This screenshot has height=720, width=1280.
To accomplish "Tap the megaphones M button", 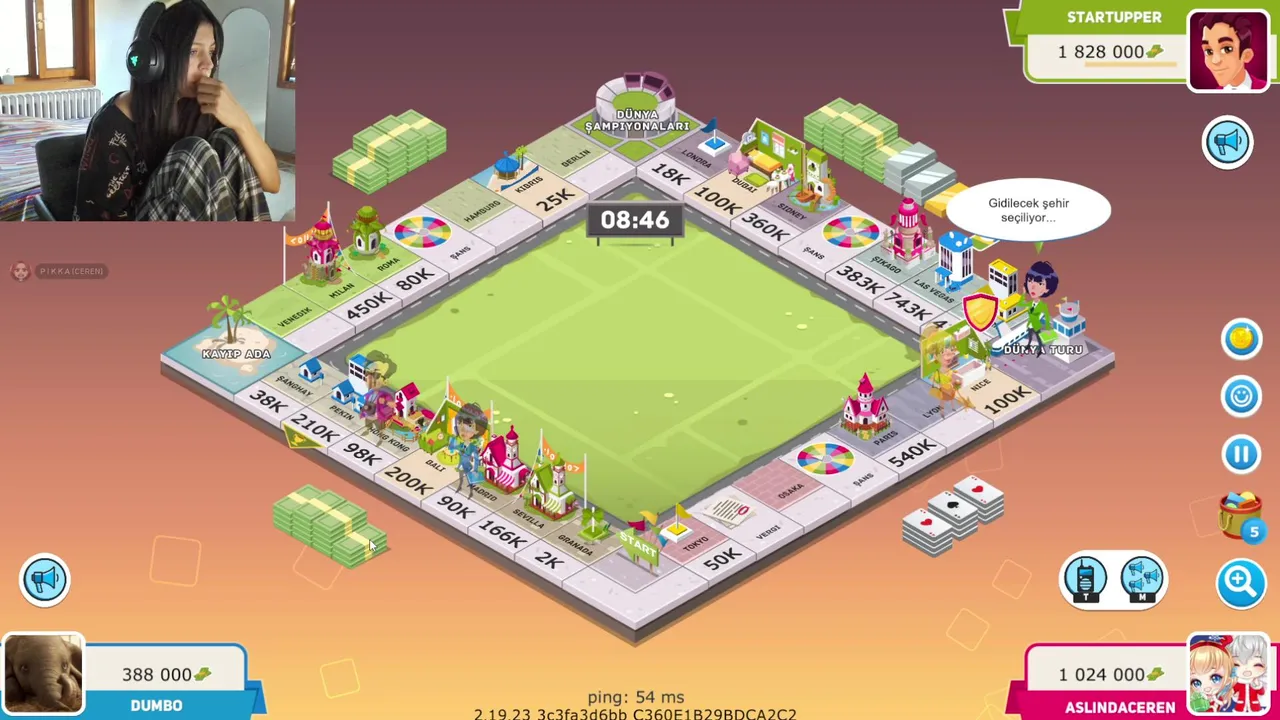I will click(1142, 579).
